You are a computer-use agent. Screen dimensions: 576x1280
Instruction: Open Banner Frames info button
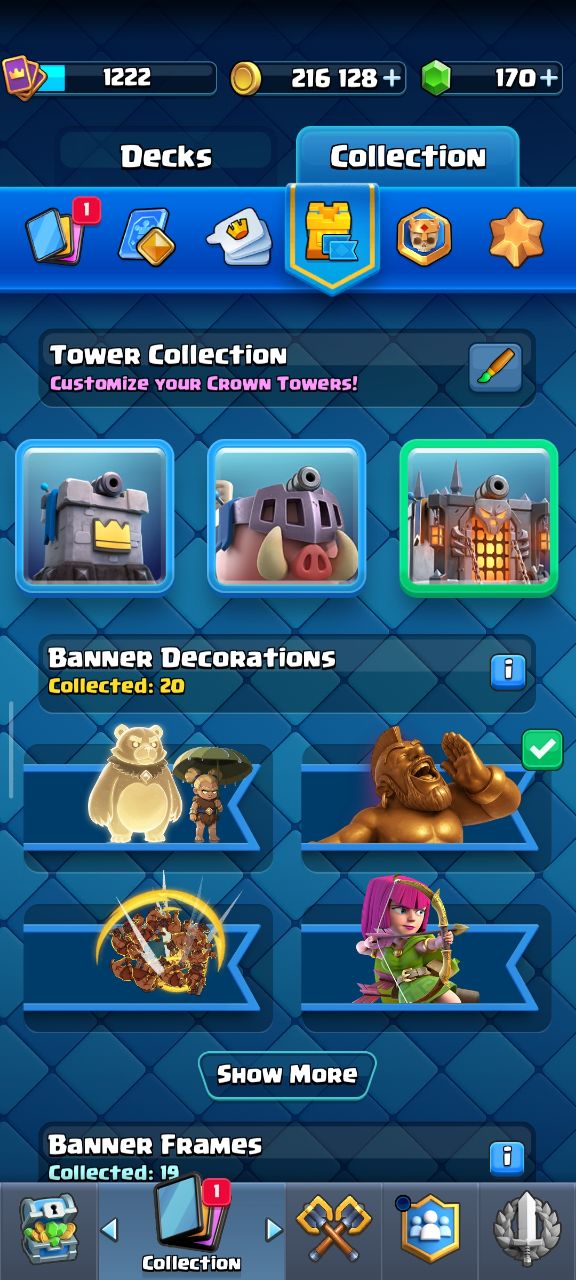tap(508, 1157)
